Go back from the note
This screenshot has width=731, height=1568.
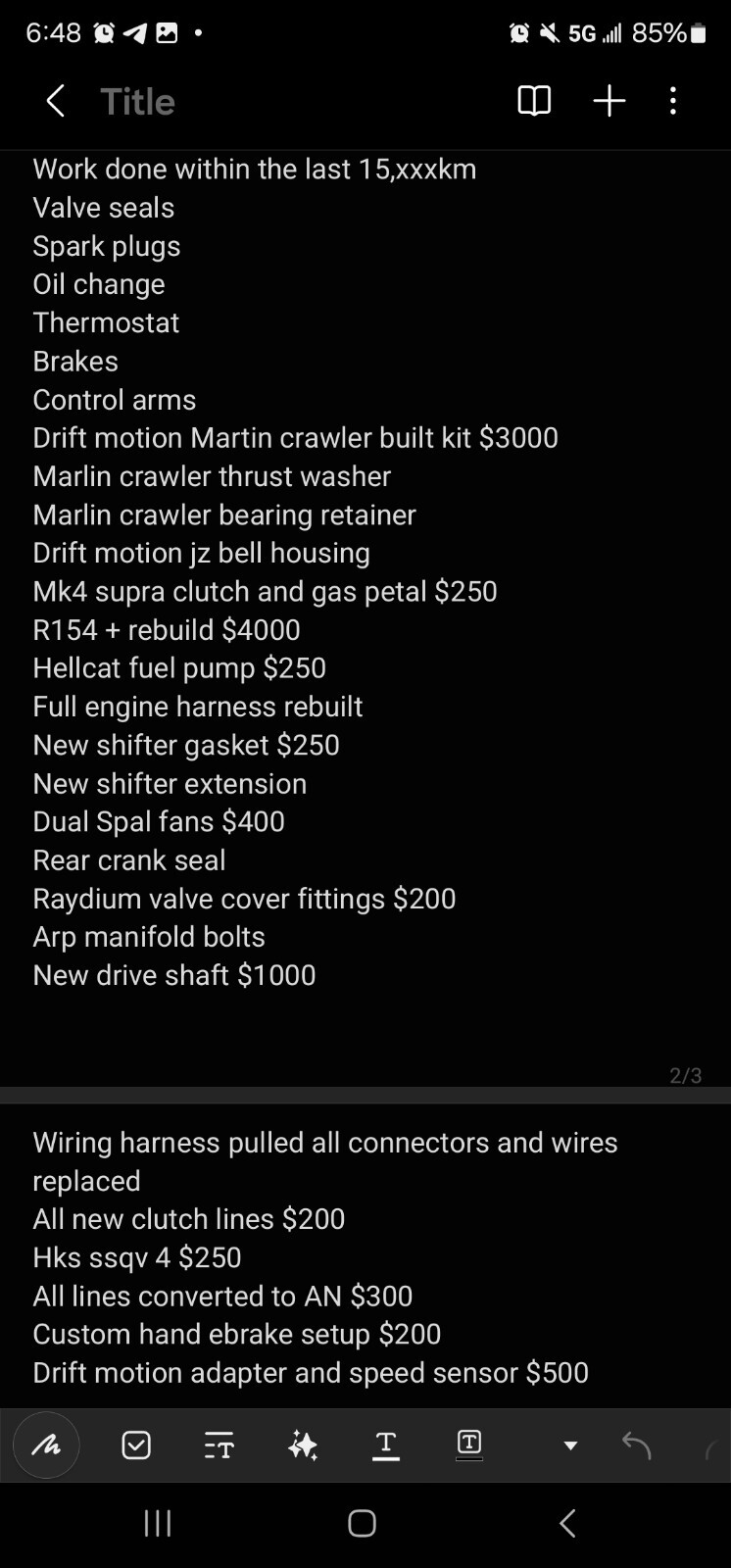pyautogui.click(x=56, y=101)
